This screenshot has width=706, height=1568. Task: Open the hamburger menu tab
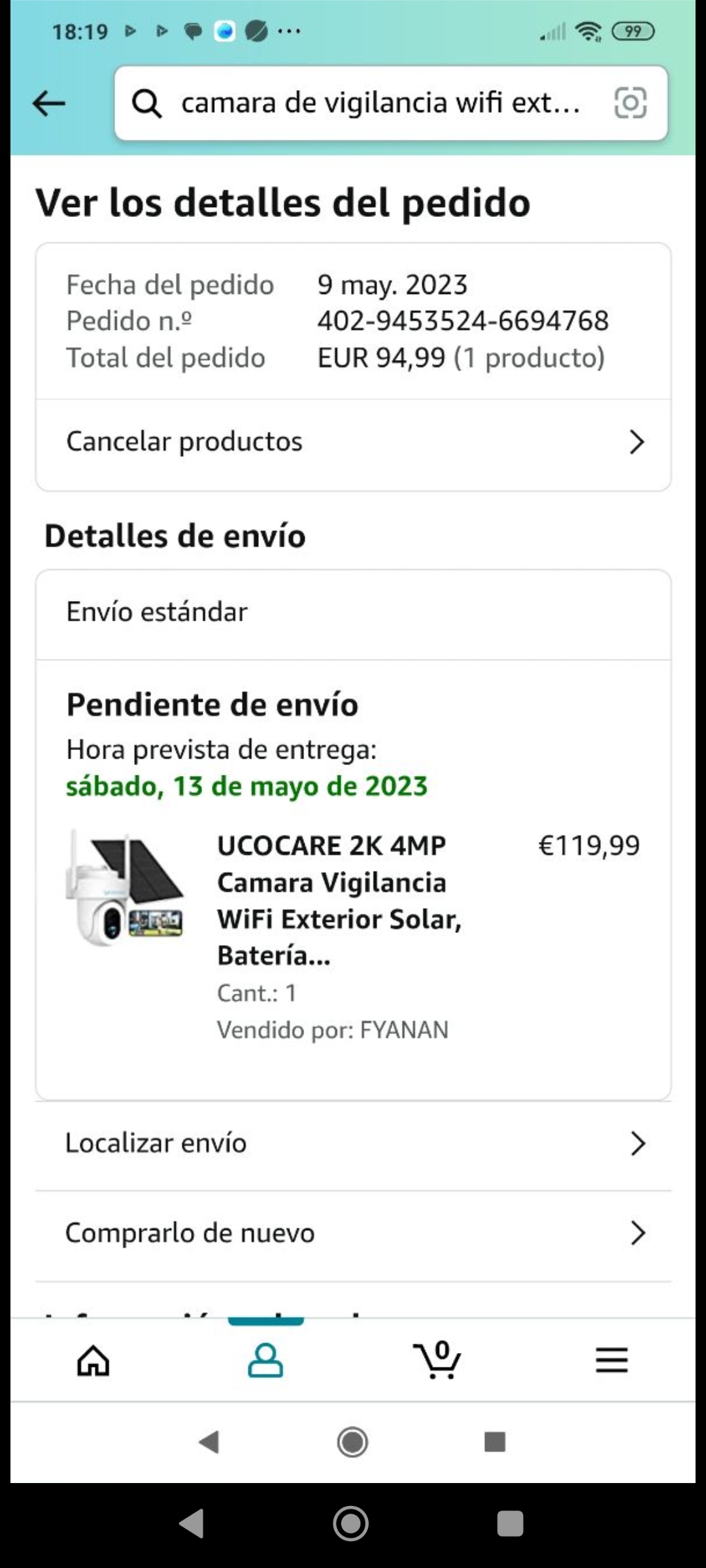pos(611,1360)
